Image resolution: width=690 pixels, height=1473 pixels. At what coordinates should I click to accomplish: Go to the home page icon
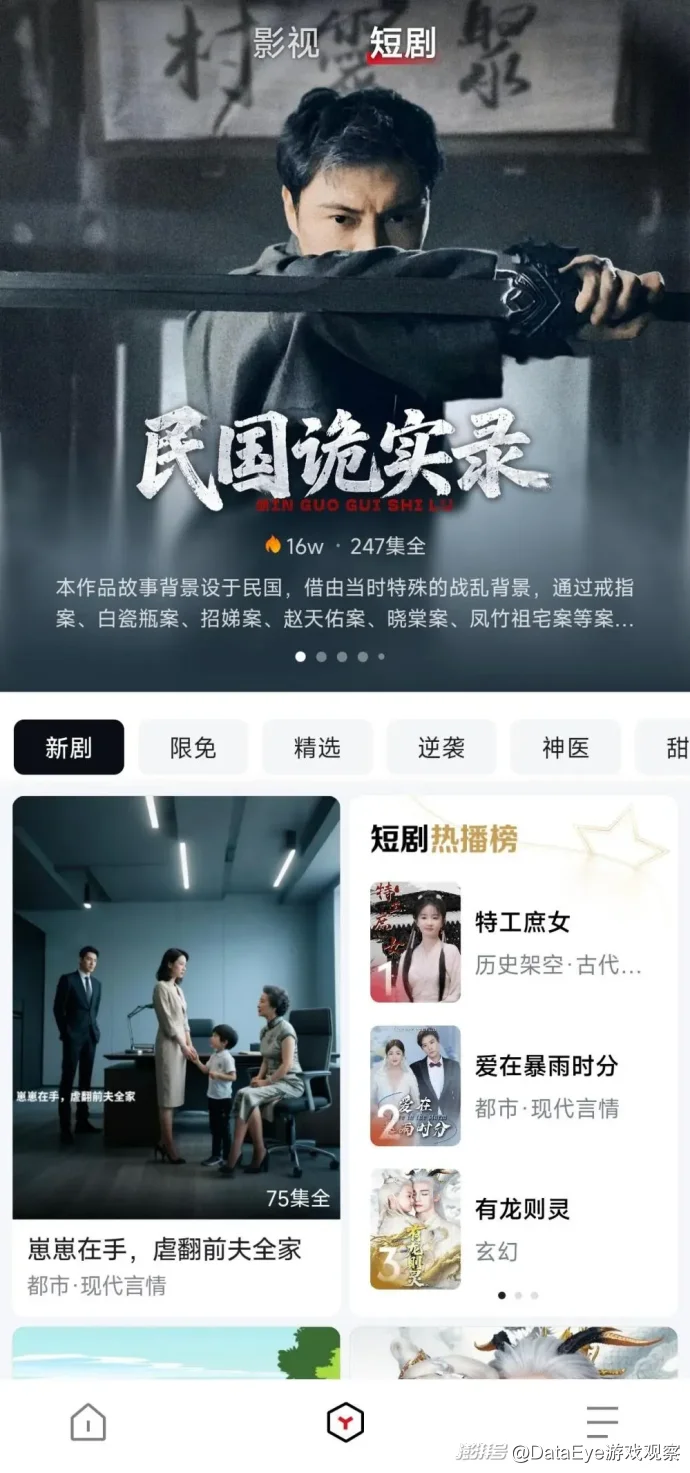point(88,1422)
